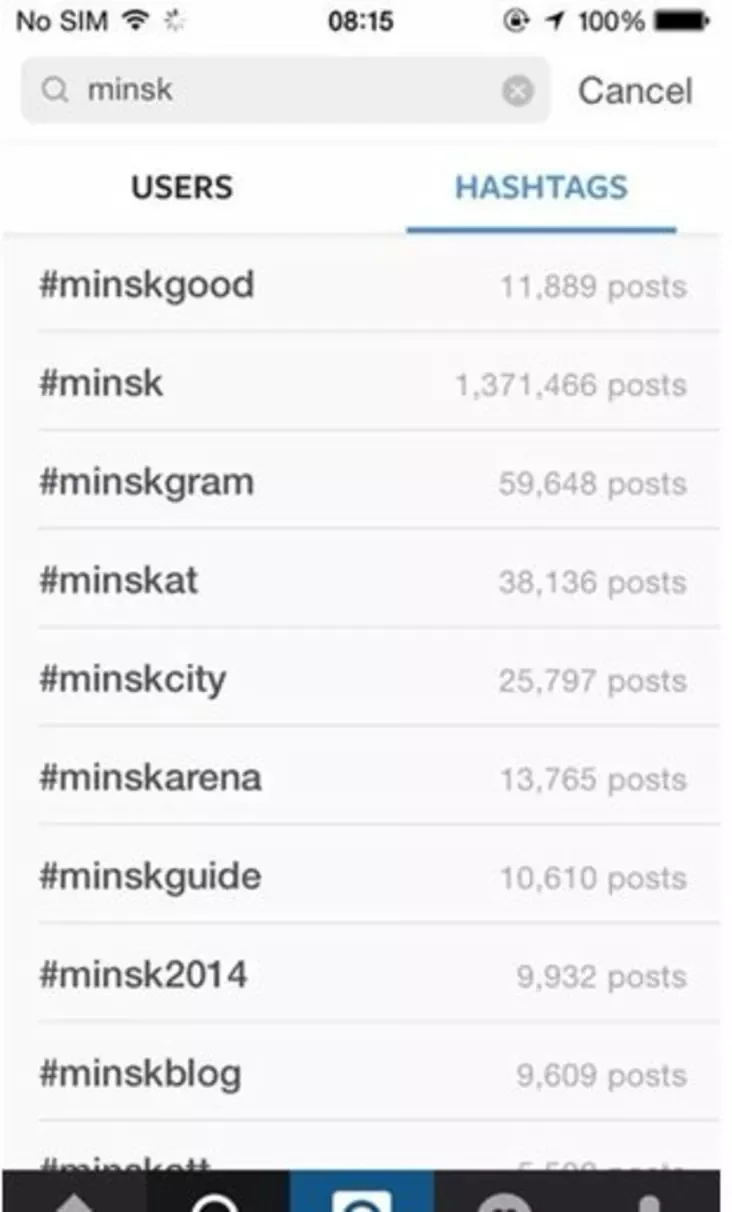Switch to the Users tab

(x=182, y=187)
